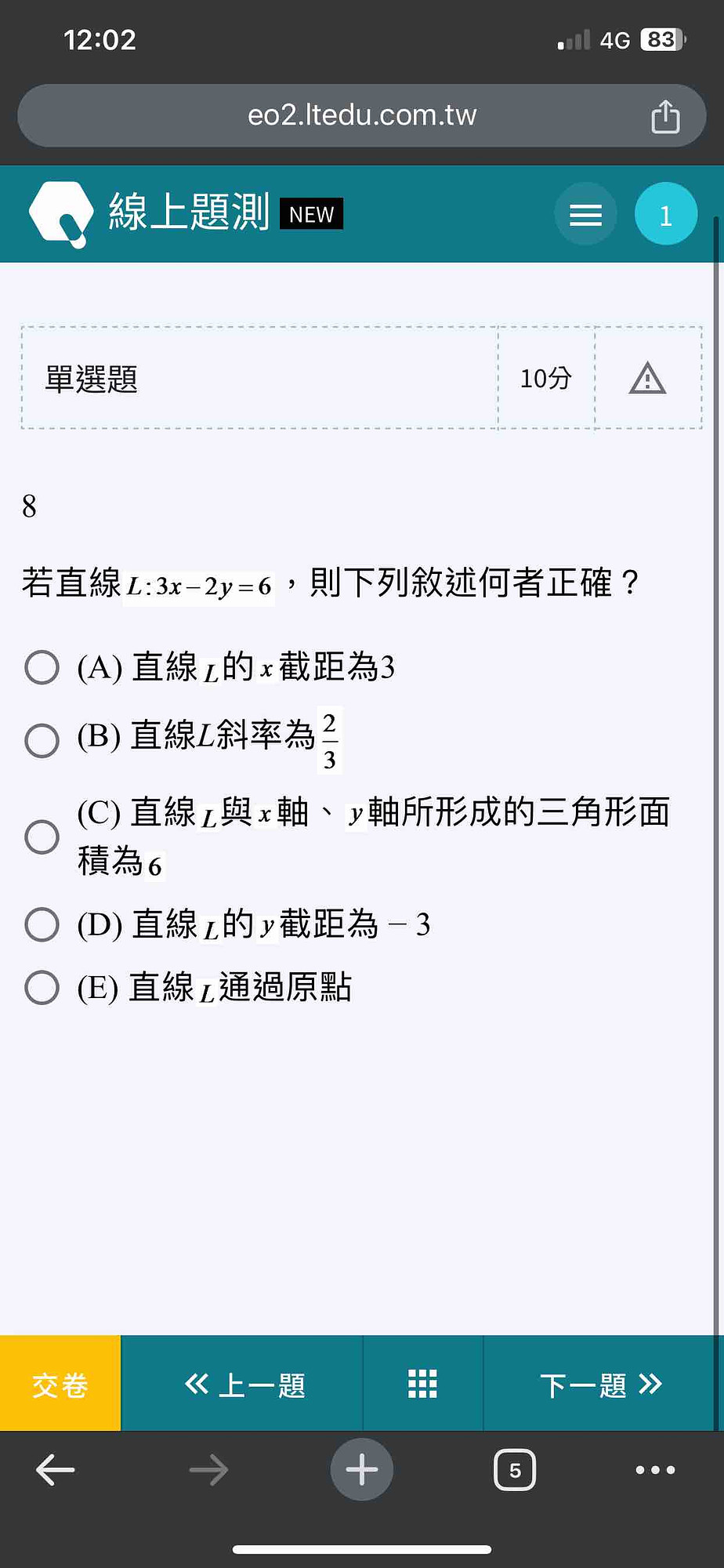
Task: Open the browser's three-dot menu
Action: [x=656, y=1470]
